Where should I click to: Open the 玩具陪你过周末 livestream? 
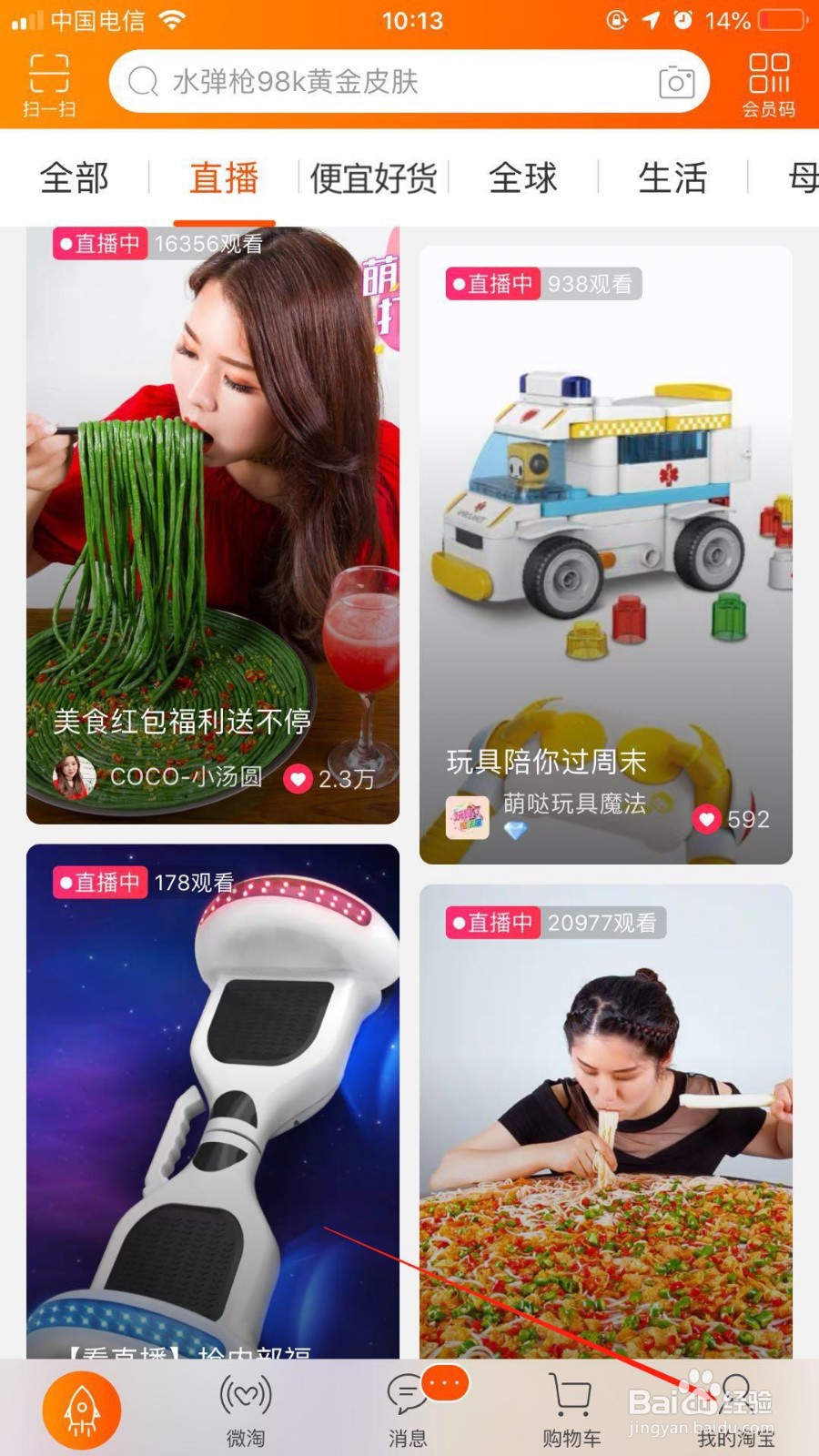click(x=605, y=555)
